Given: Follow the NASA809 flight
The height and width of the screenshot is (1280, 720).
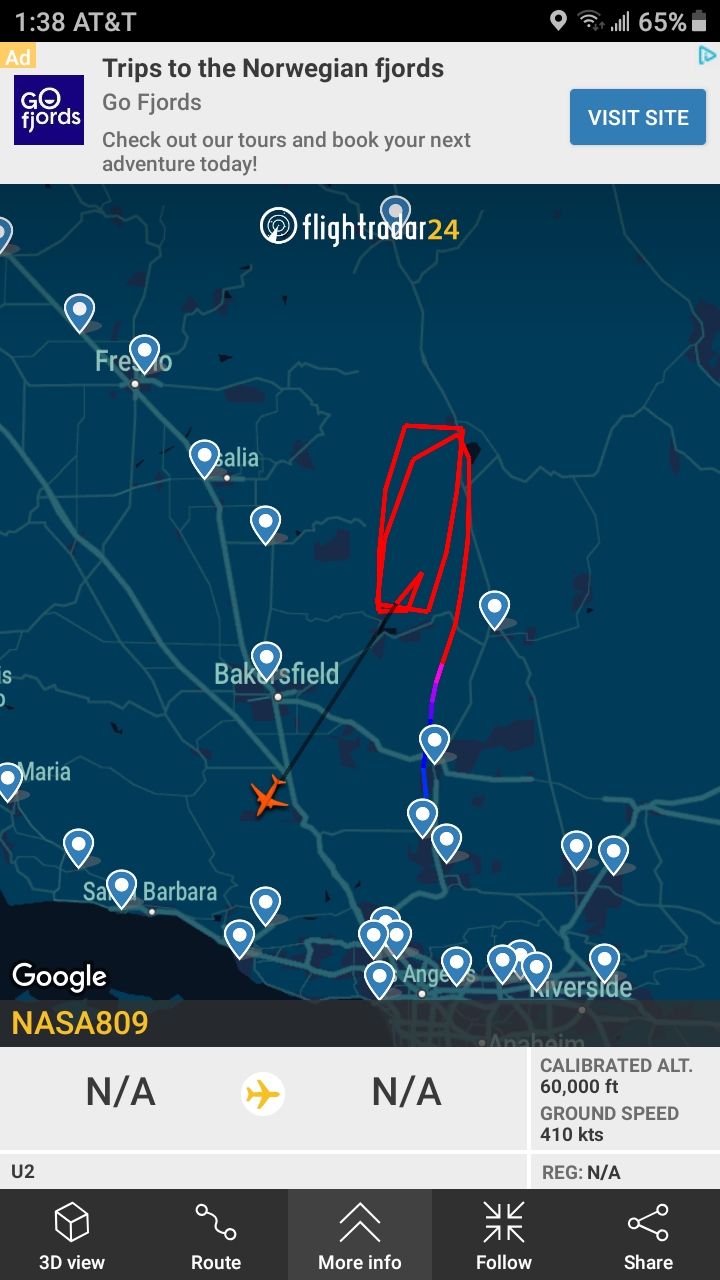Looking at the screenshot, I should 504,1236.
